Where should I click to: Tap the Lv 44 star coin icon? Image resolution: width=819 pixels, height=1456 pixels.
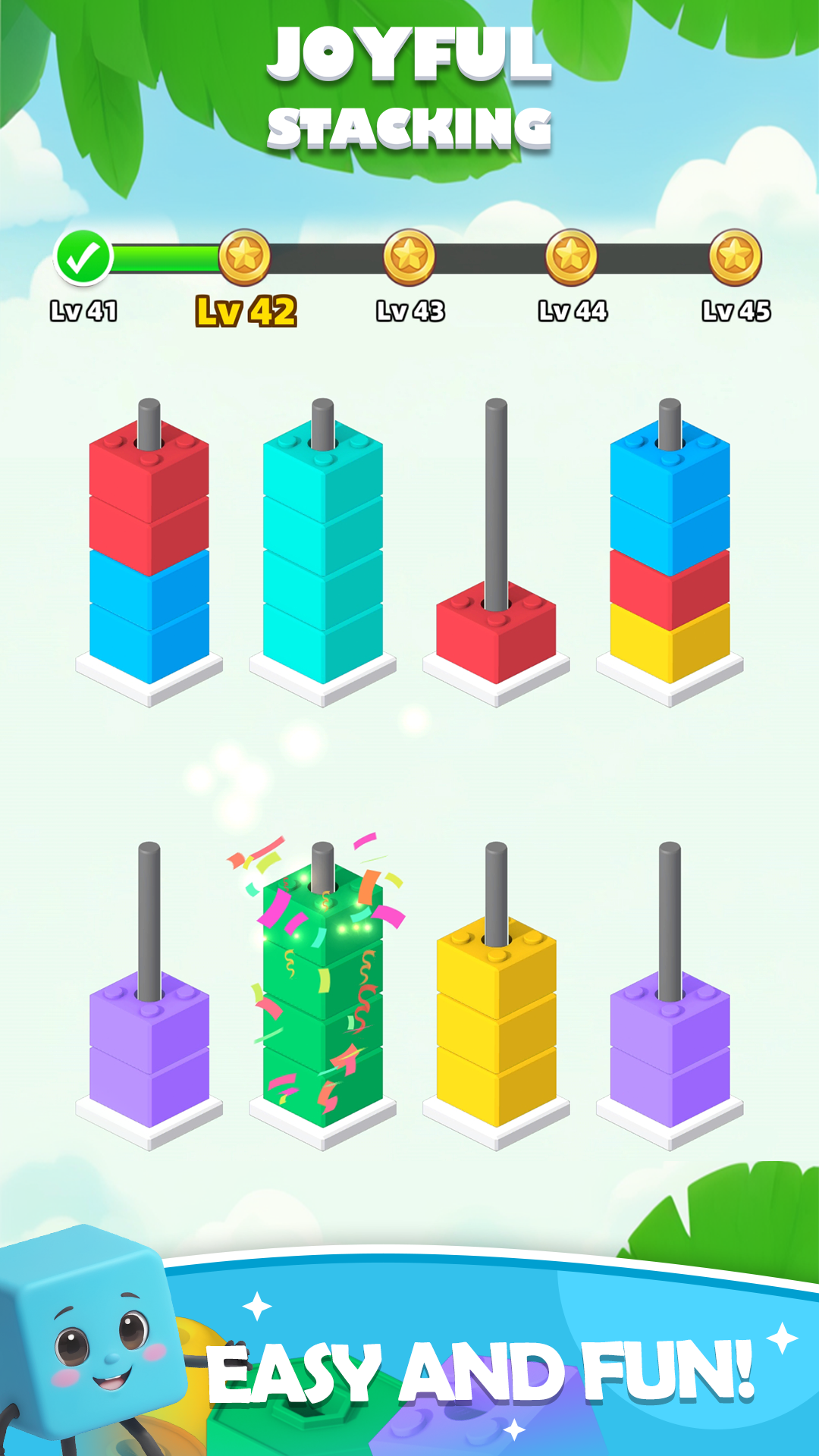click(573, 258)
